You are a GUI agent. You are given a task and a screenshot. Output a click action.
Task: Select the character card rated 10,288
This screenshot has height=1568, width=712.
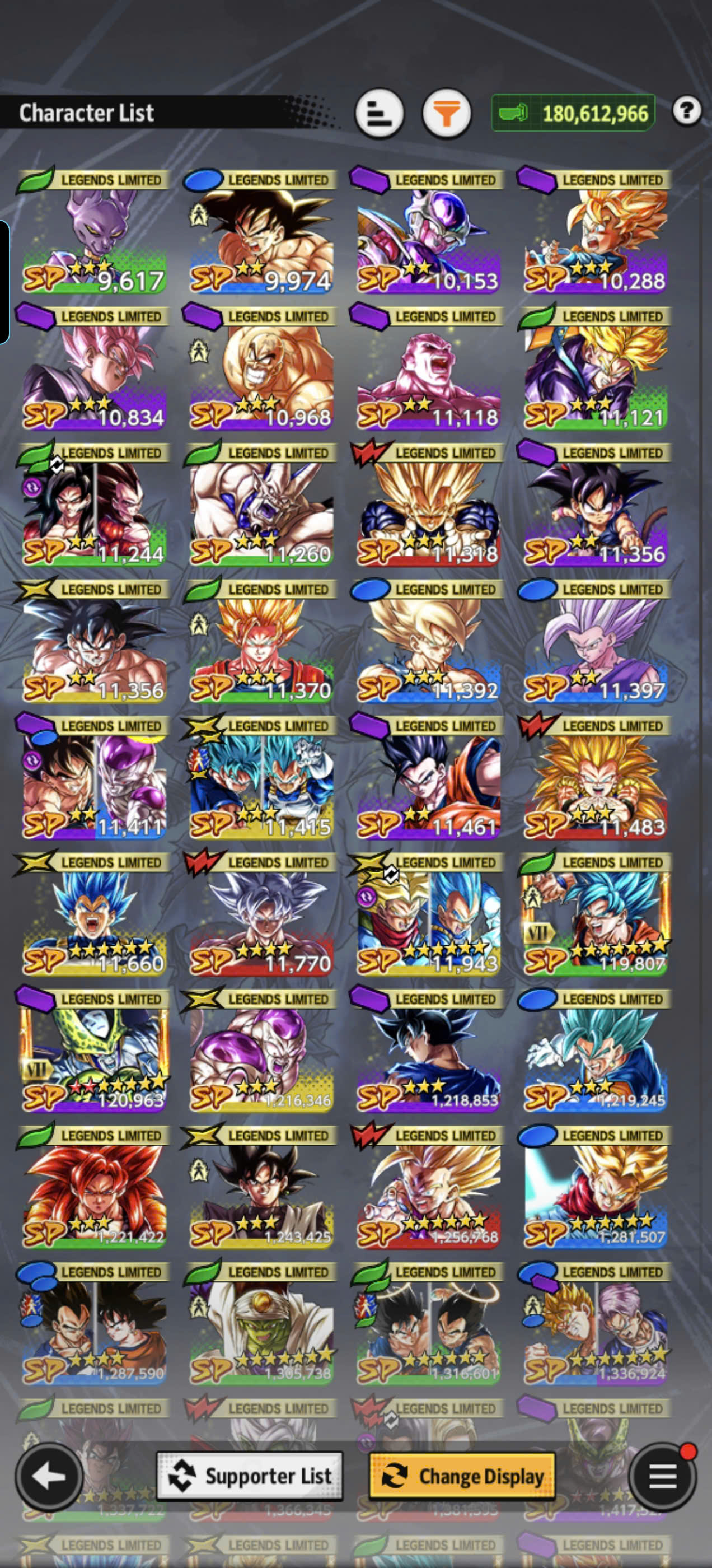coord(595,232)
